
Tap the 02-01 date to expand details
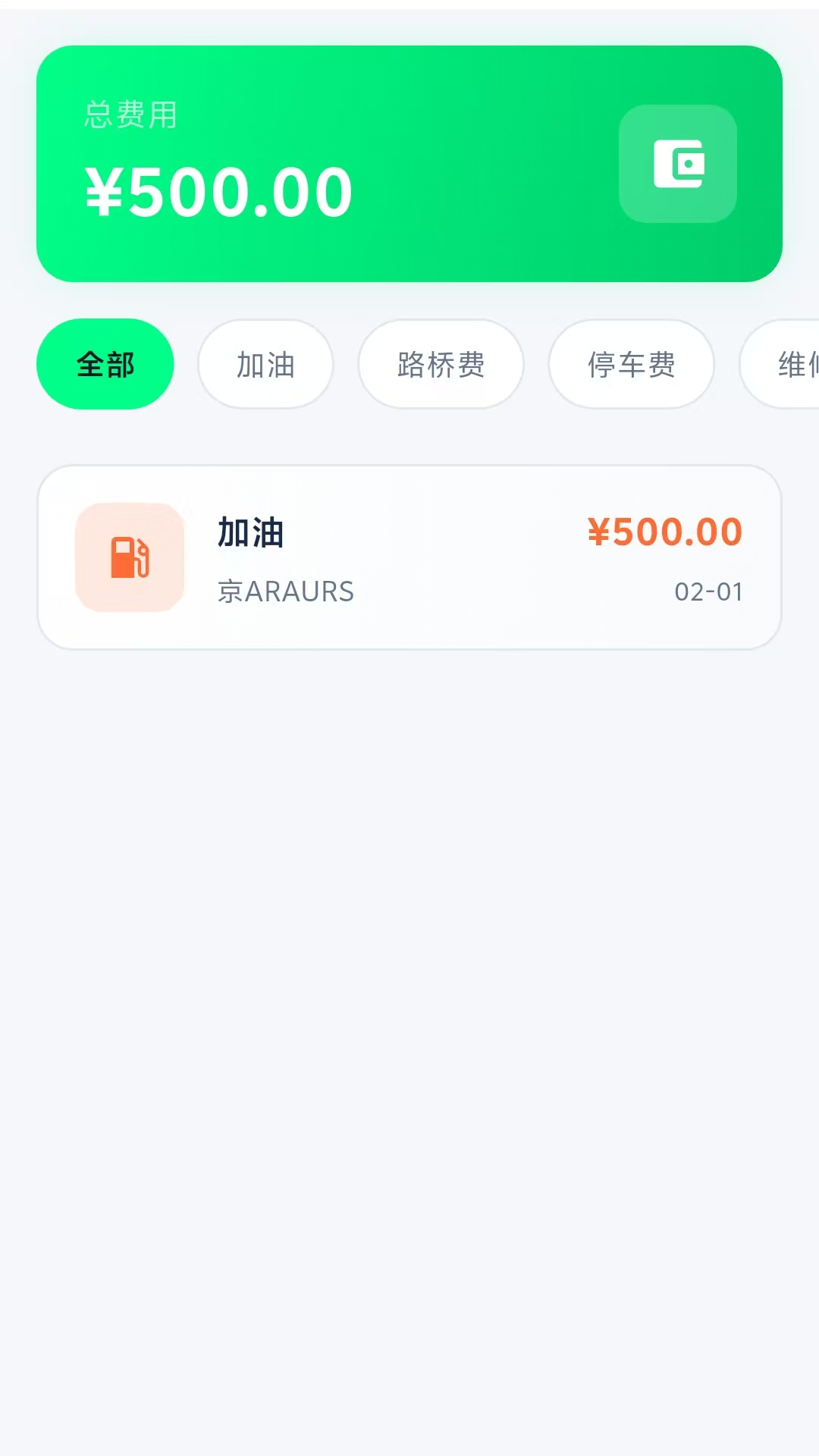coord(709,592)
